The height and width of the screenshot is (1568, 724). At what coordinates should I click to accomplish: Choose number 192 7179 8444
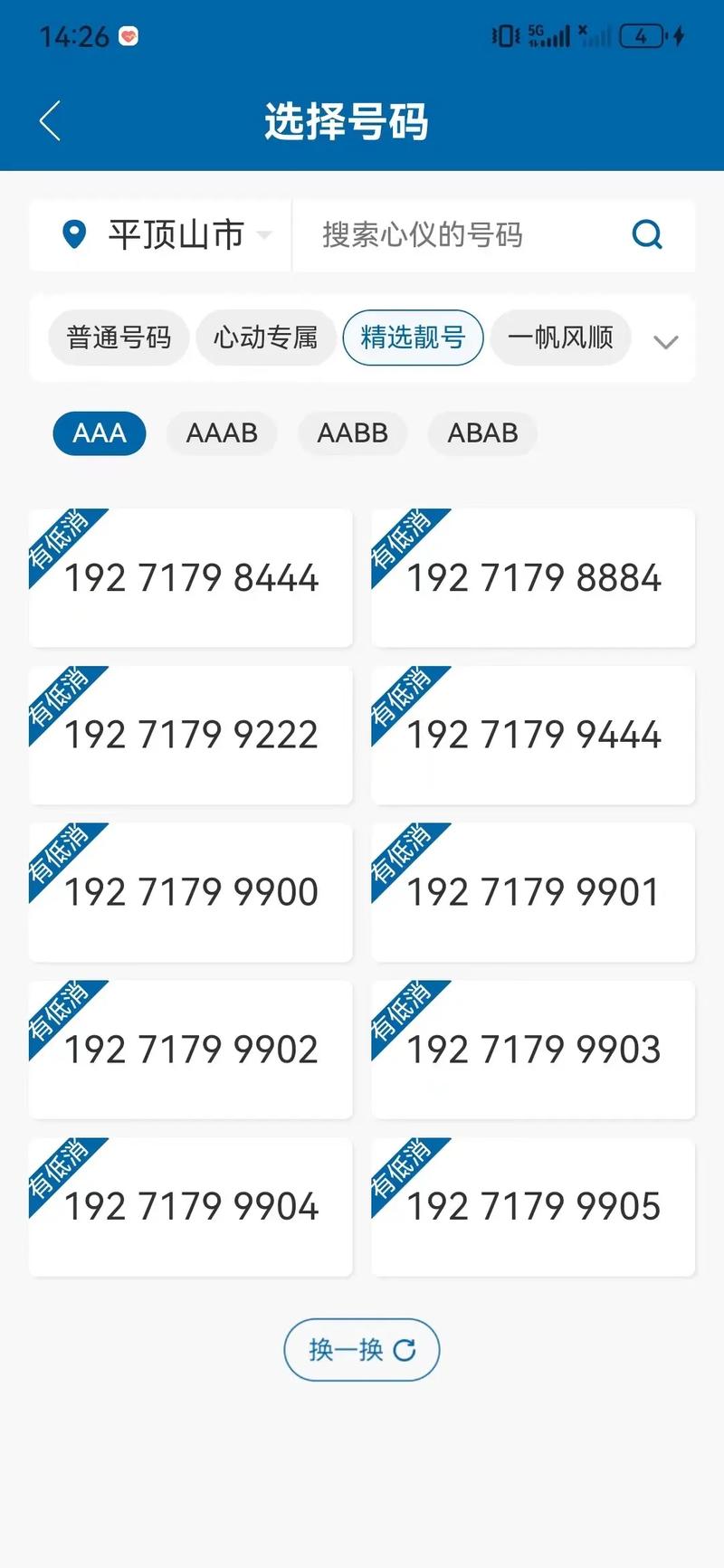pyautogui.click(x=191, y=578)
